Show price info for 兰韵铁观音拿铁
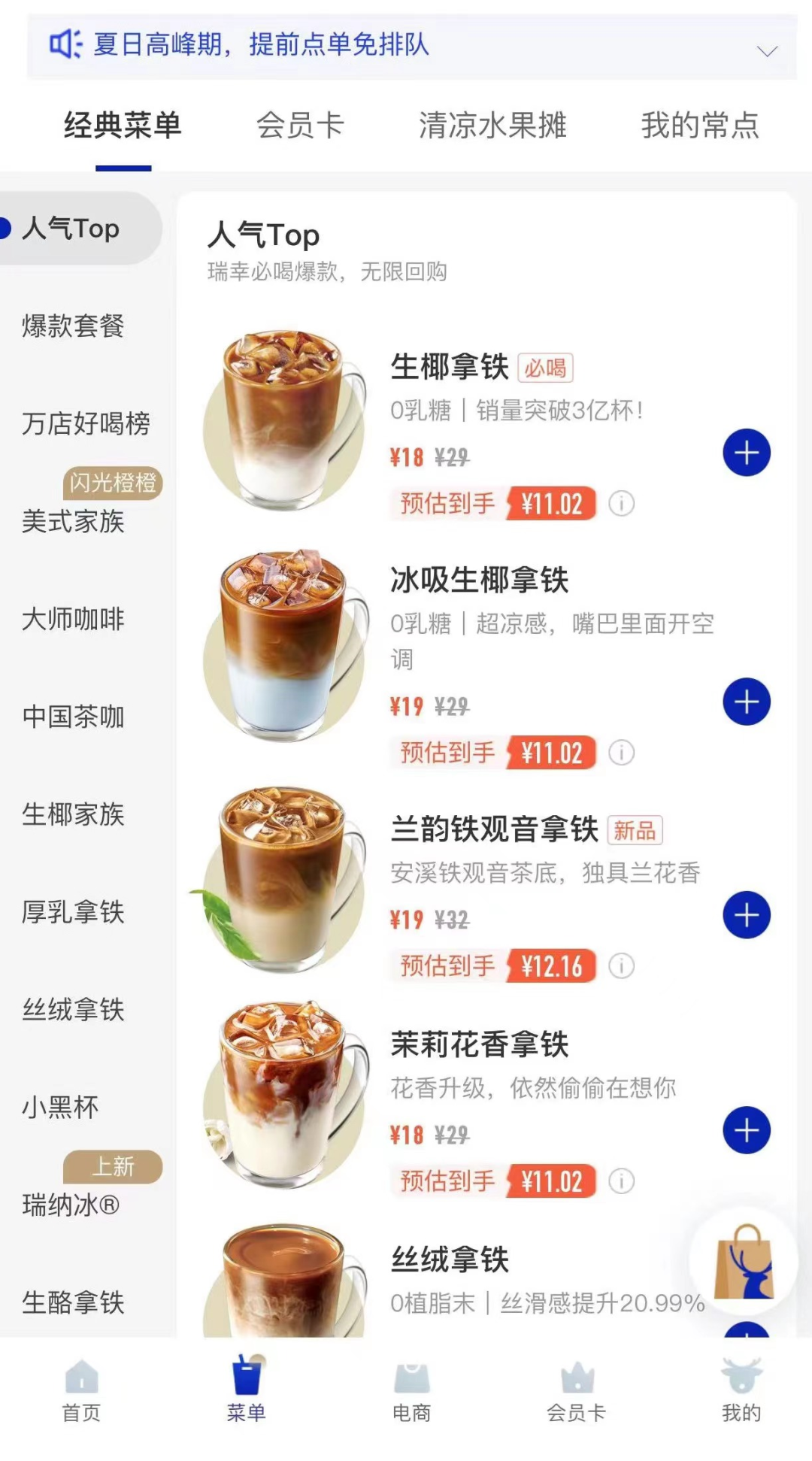The height and width of the screenshot is (1461, 812). [x=621, y=965]
